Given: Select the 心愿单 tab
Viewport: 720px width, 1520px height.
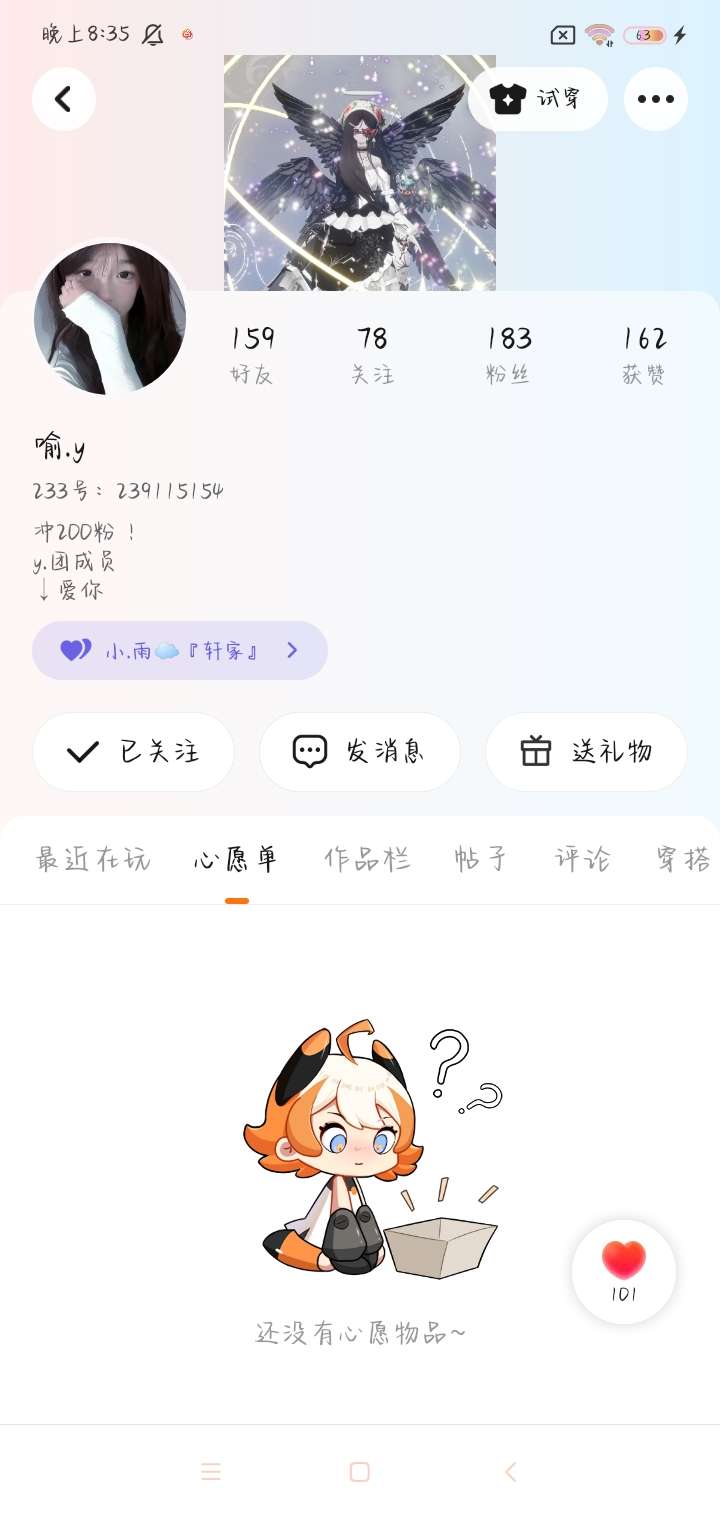Looking at the screenshot, I should click(236, 859).
